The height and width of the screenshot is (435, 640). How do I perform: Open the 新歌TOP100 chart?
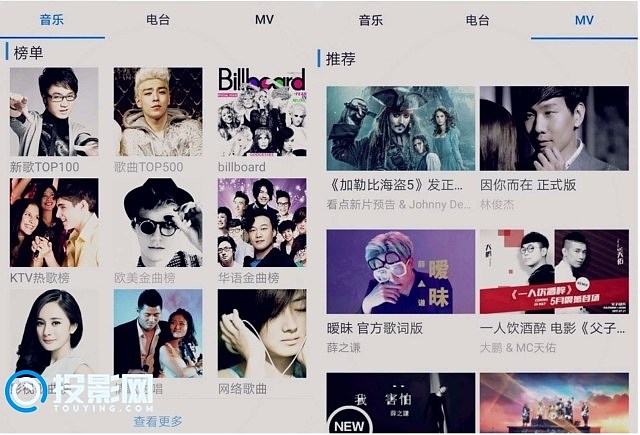click(x=54, y=111)
